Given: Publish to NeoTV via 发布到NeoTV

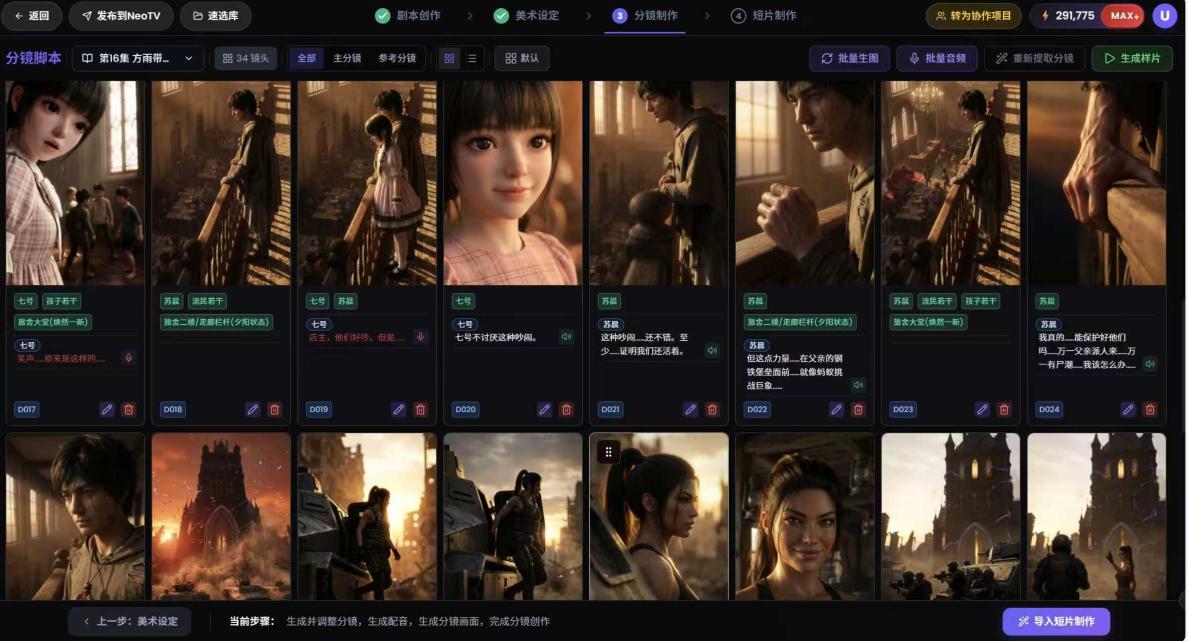Looking at the screenshot, I should (122, 16).
